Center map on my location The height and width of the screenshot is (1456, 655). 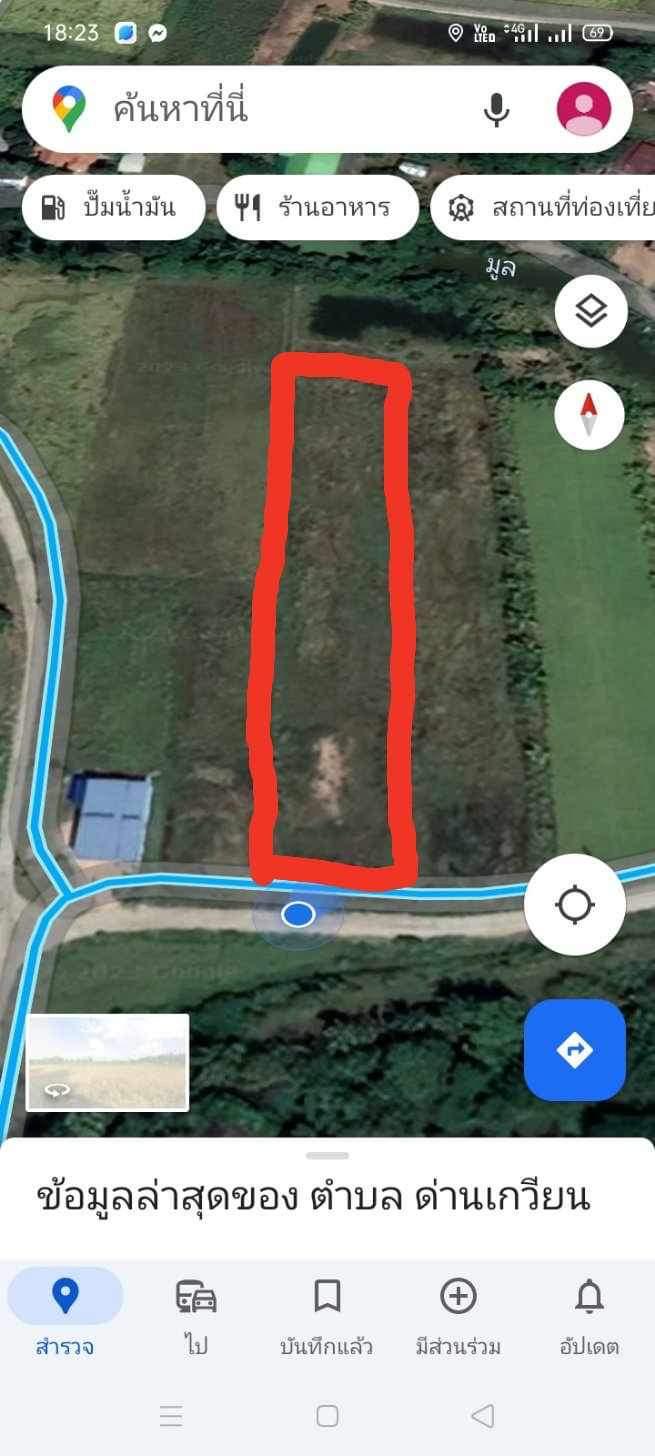[575, 905]
